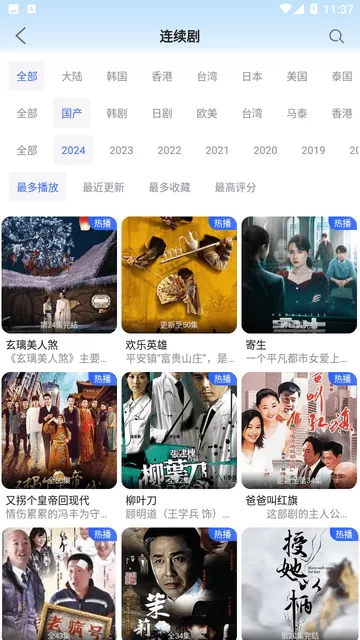
Task: Sort by 最高评分
Action: point(236,187)
